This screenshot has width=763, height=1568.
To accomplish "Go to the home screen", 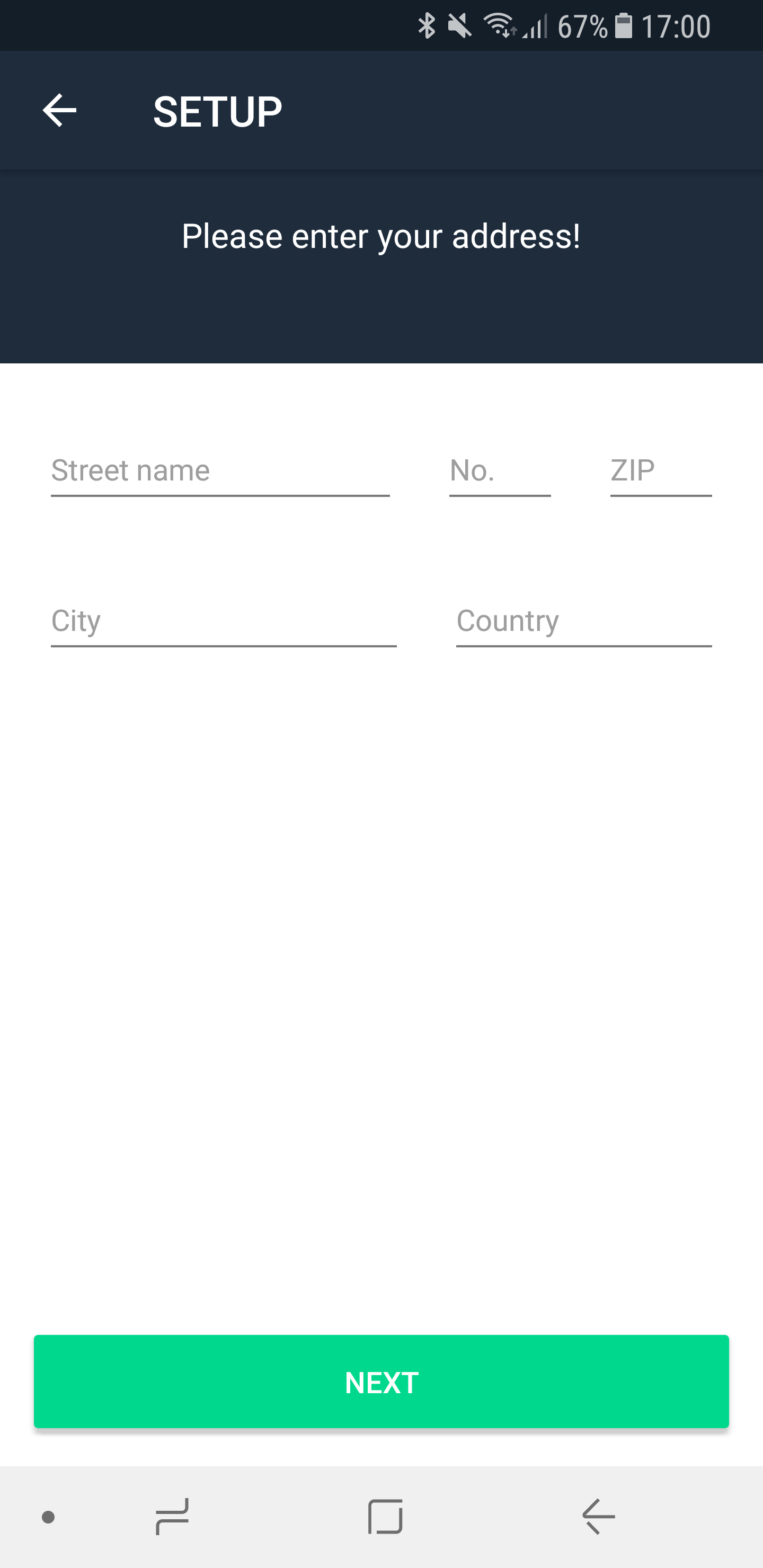I will (385, 1516).
